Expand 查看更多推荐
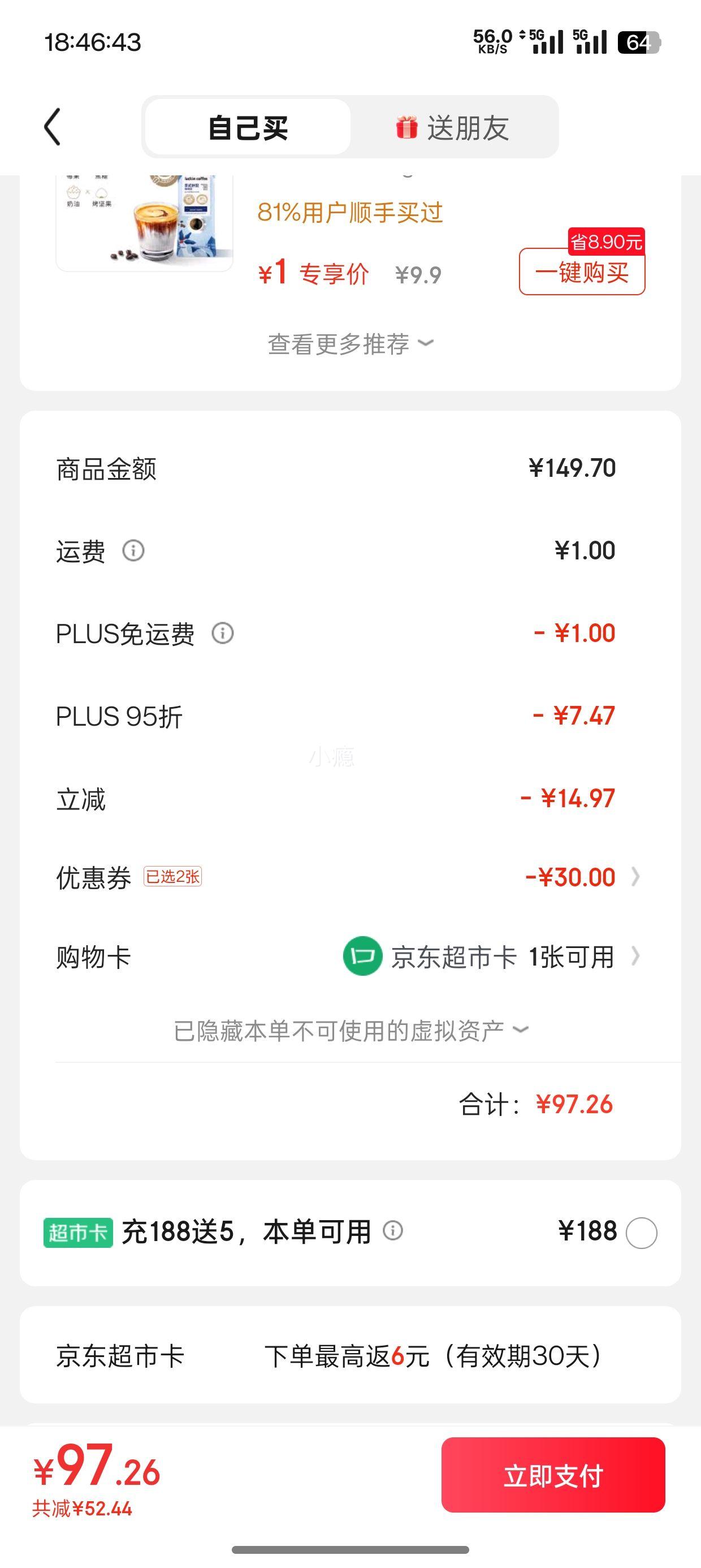The image size is (701, 1568). pos(350,344)
